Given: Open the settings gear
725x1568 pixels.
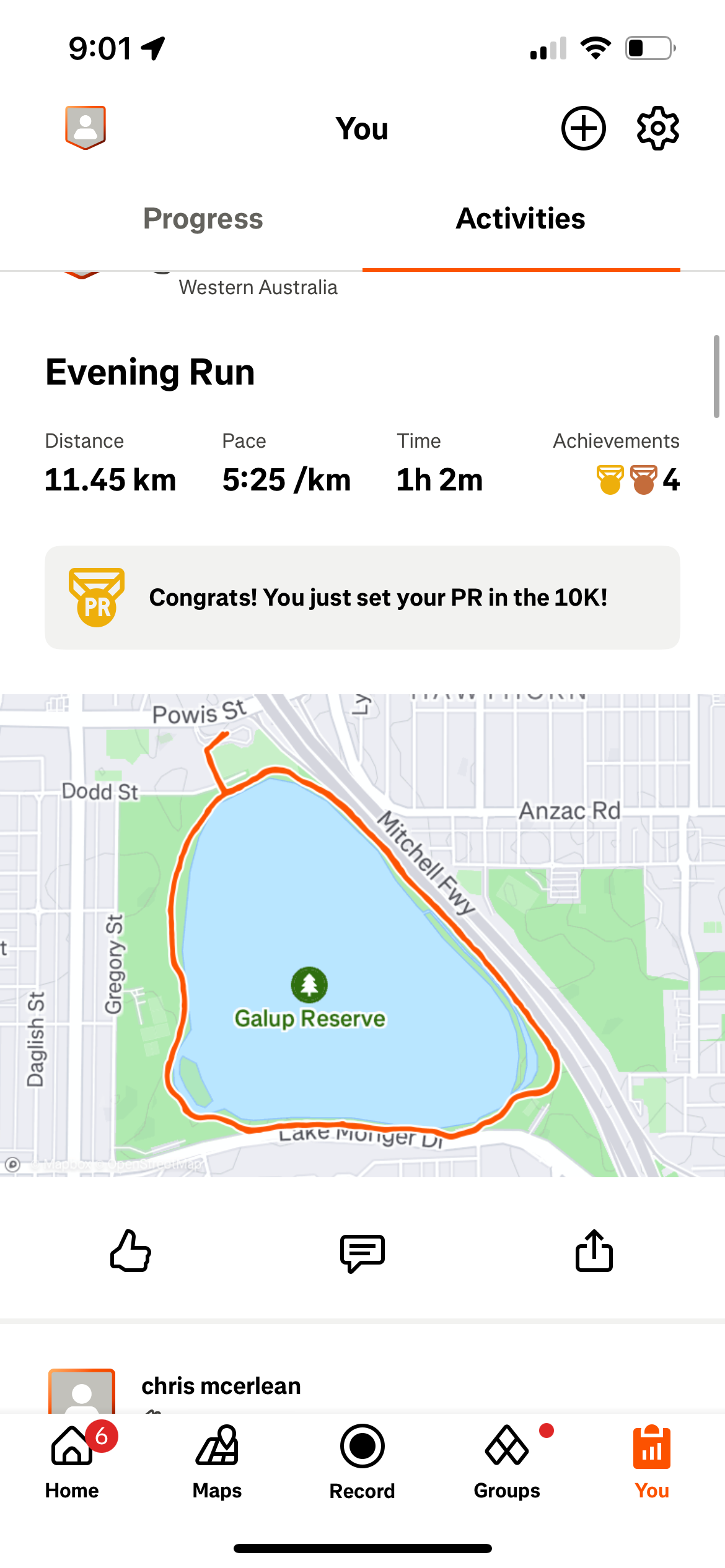Looking at the screenshot, I should [x=658, y=128].
